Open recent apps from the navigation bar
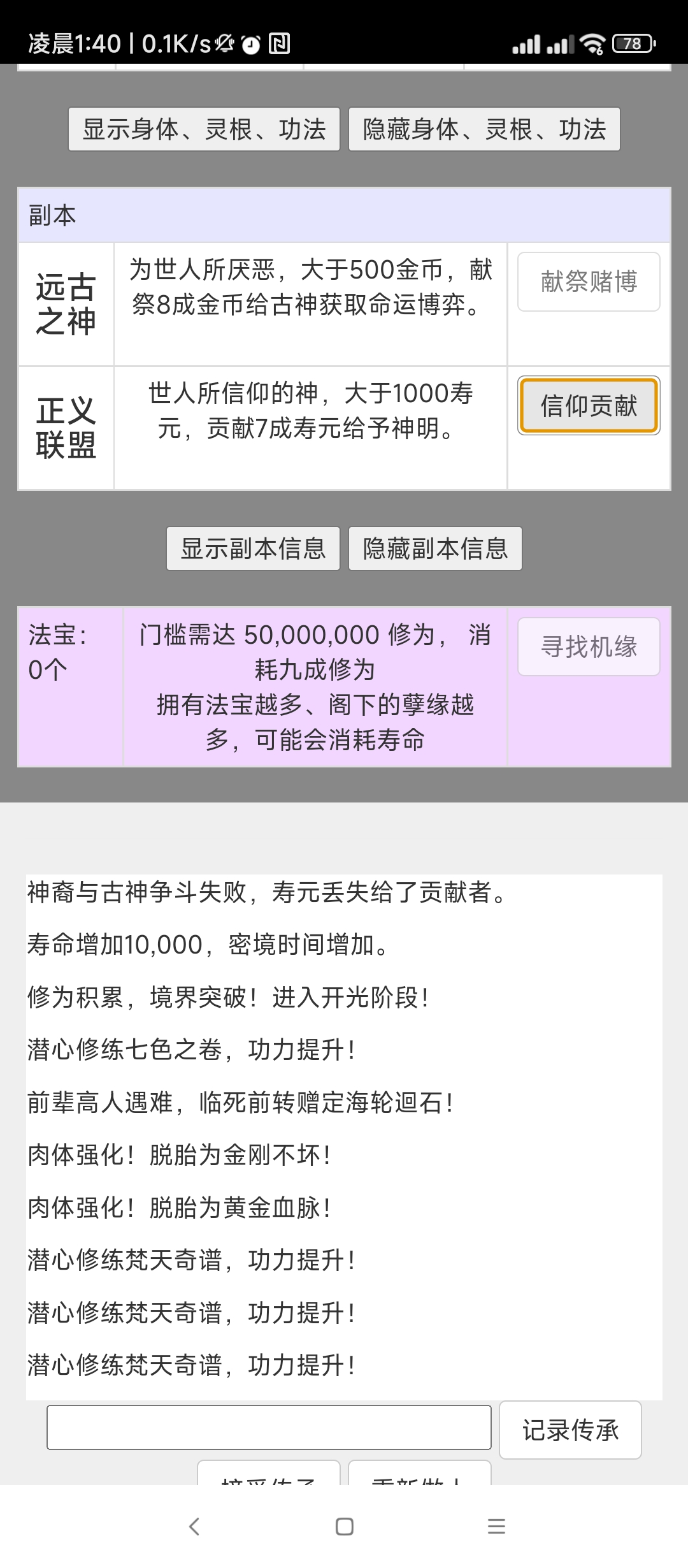The height and width of the screenshot is (1568, 688). (496, 1527)
